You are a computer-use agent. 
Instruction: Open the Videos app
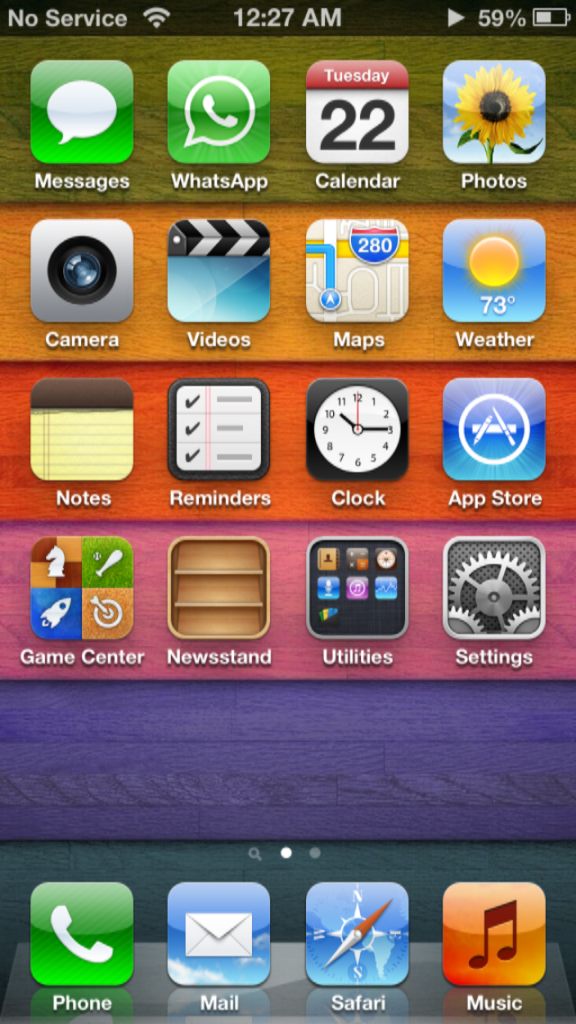click(219, 270)
